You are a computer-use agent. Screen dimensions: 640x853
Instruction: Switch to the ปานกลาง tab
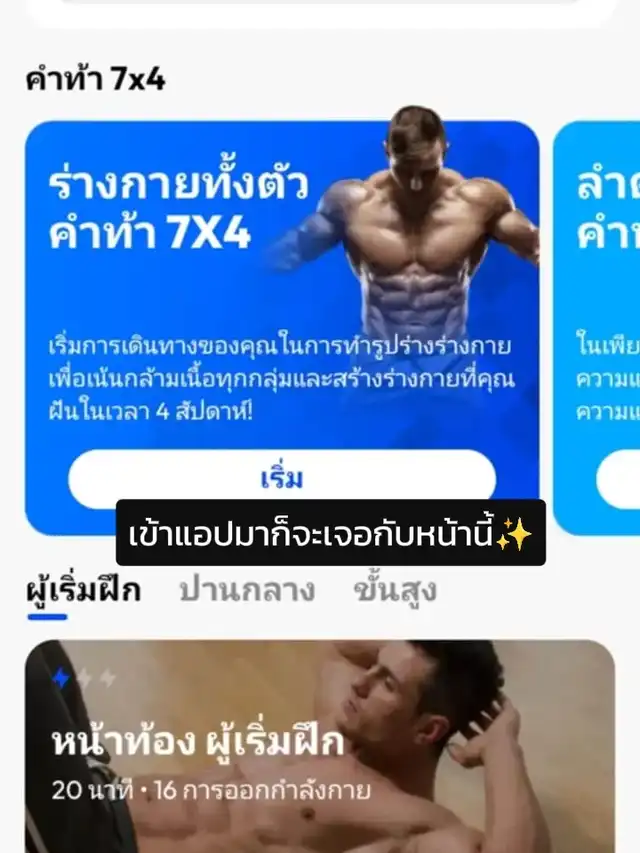point(246,591)
